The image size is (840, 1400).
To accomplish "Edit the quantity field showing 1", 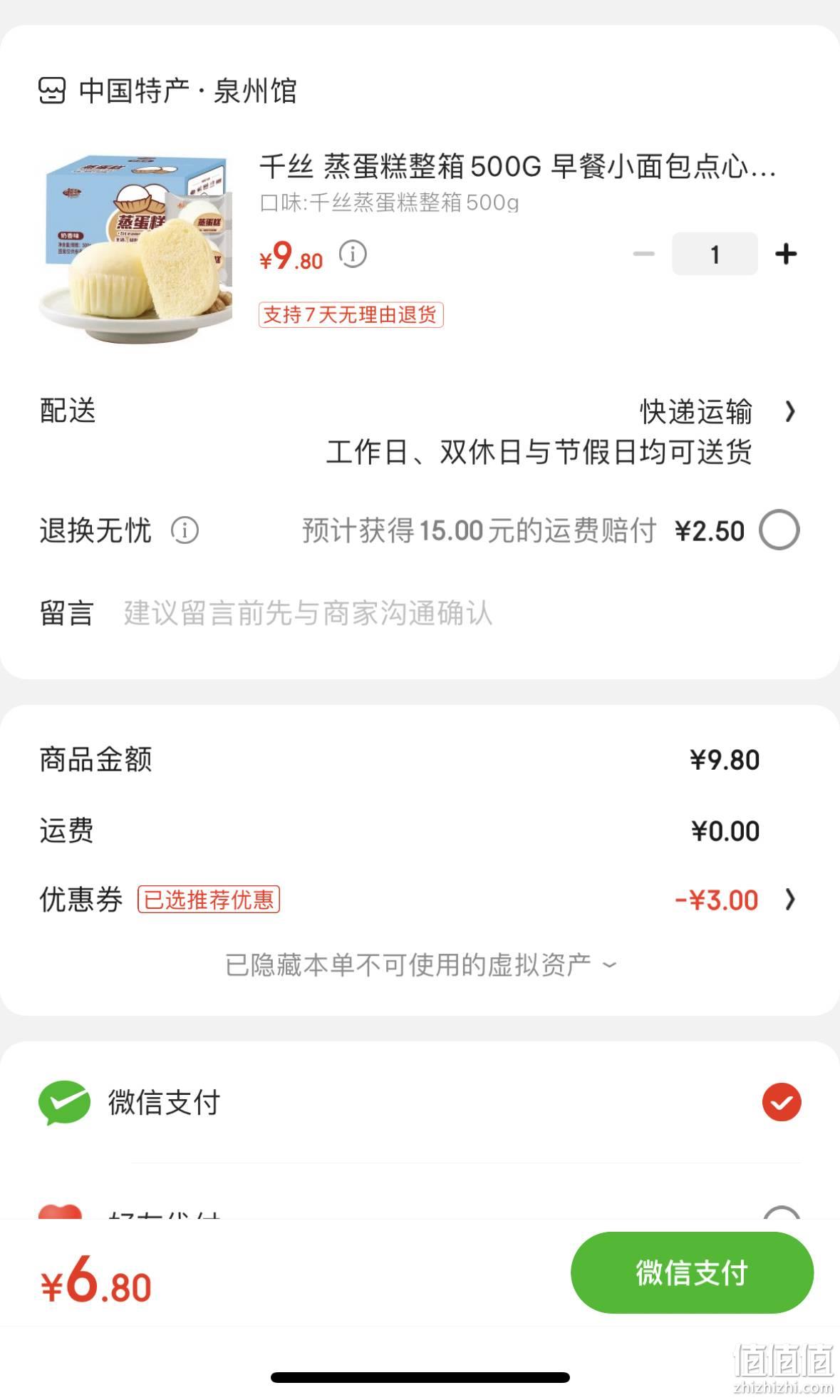I will point(715,254).
